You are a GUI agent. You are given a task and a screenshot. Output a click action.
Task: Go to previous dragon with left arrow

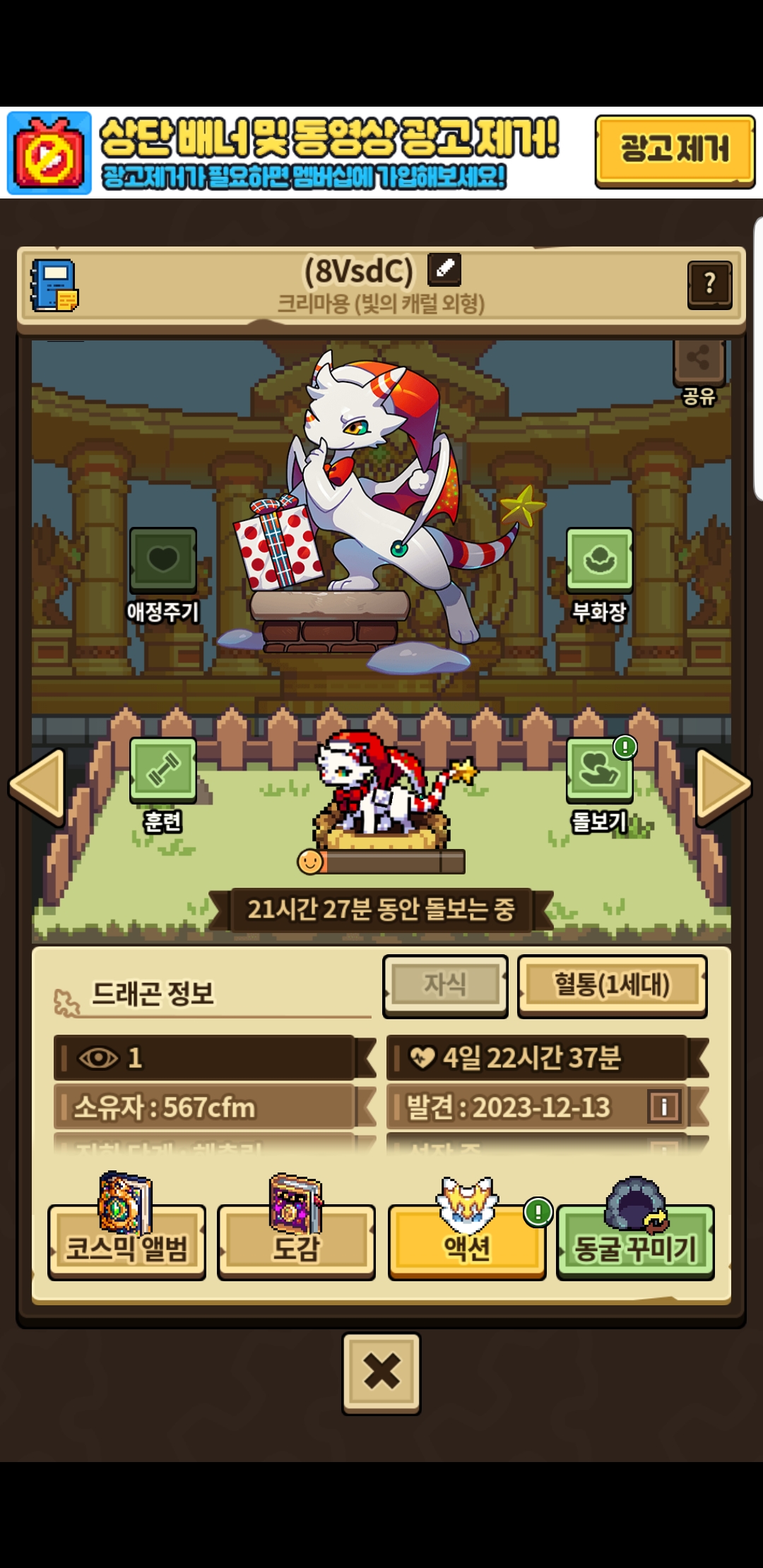(x=37, y=786)
